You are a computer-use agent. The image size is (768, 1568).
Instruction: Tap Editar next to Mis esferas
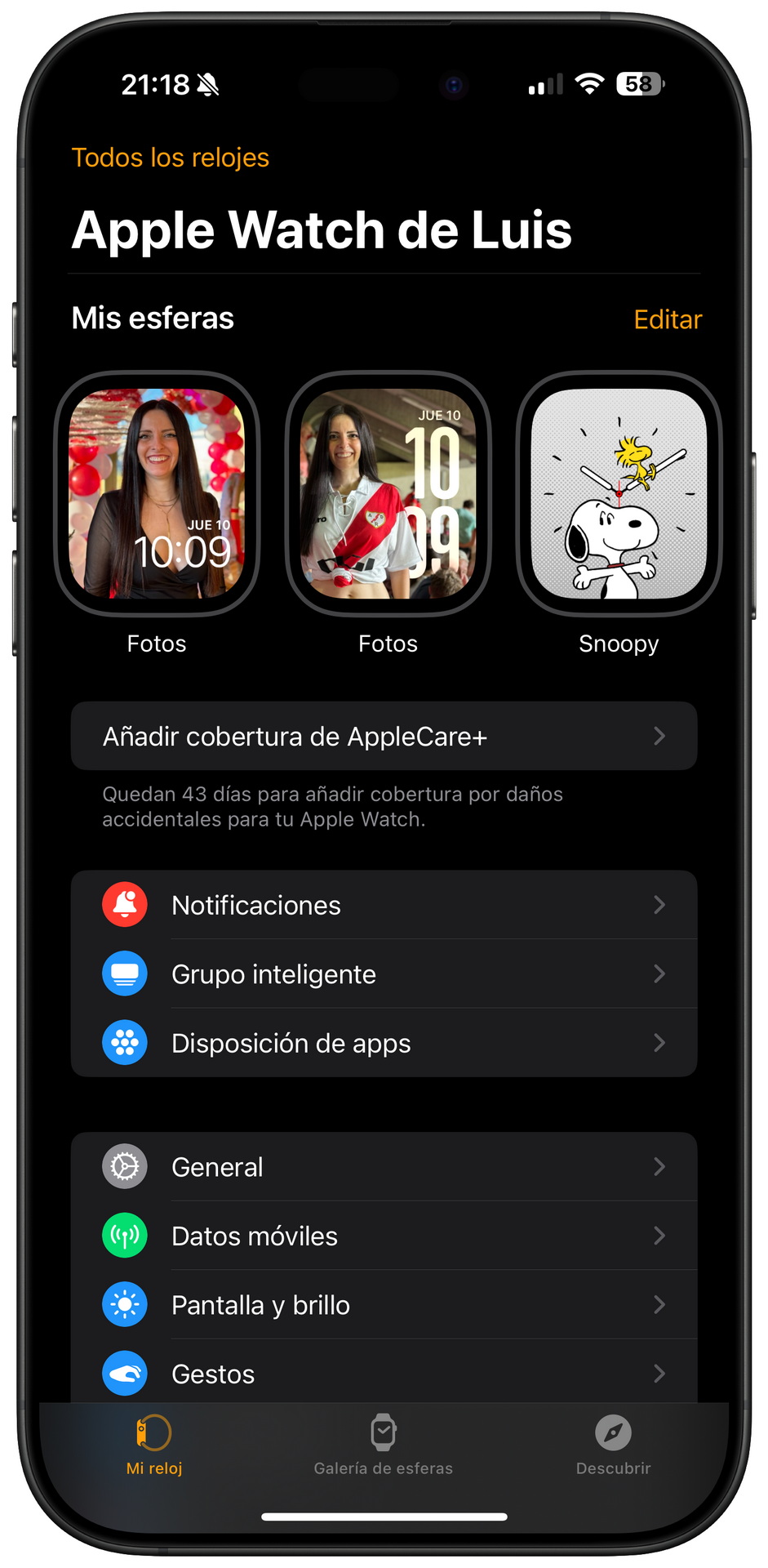pyautogui.click(x=667, y=319)
